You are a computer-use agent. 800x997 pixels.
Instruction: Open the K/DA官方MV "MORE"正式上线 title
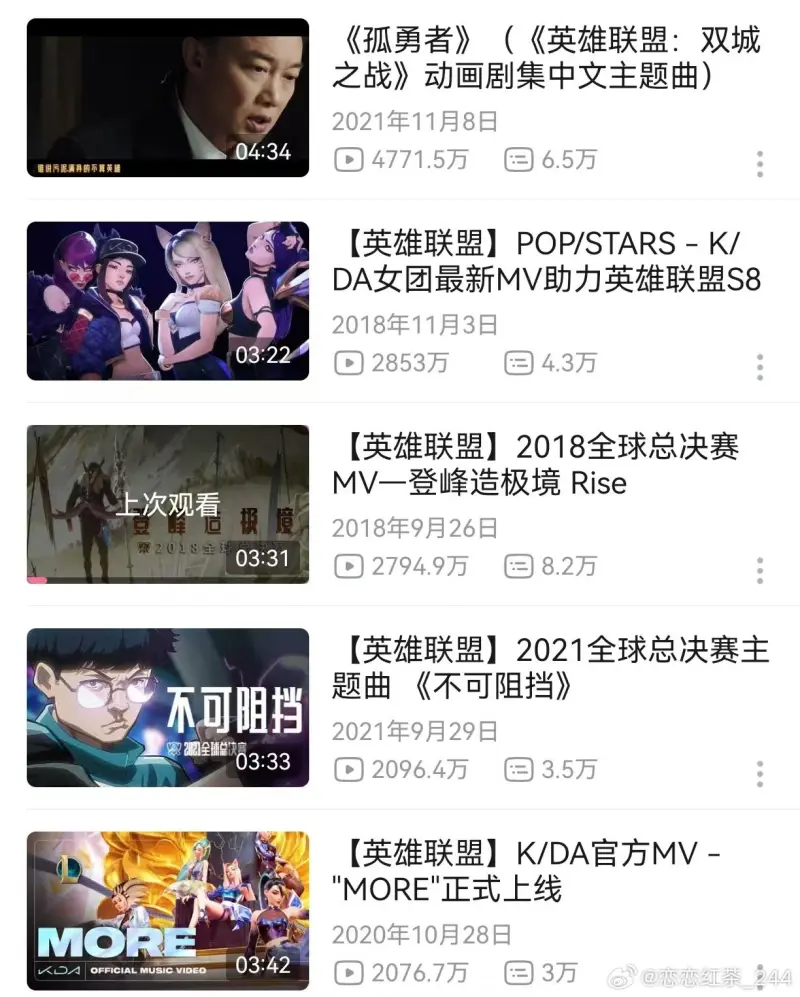(x=526, y=871)
